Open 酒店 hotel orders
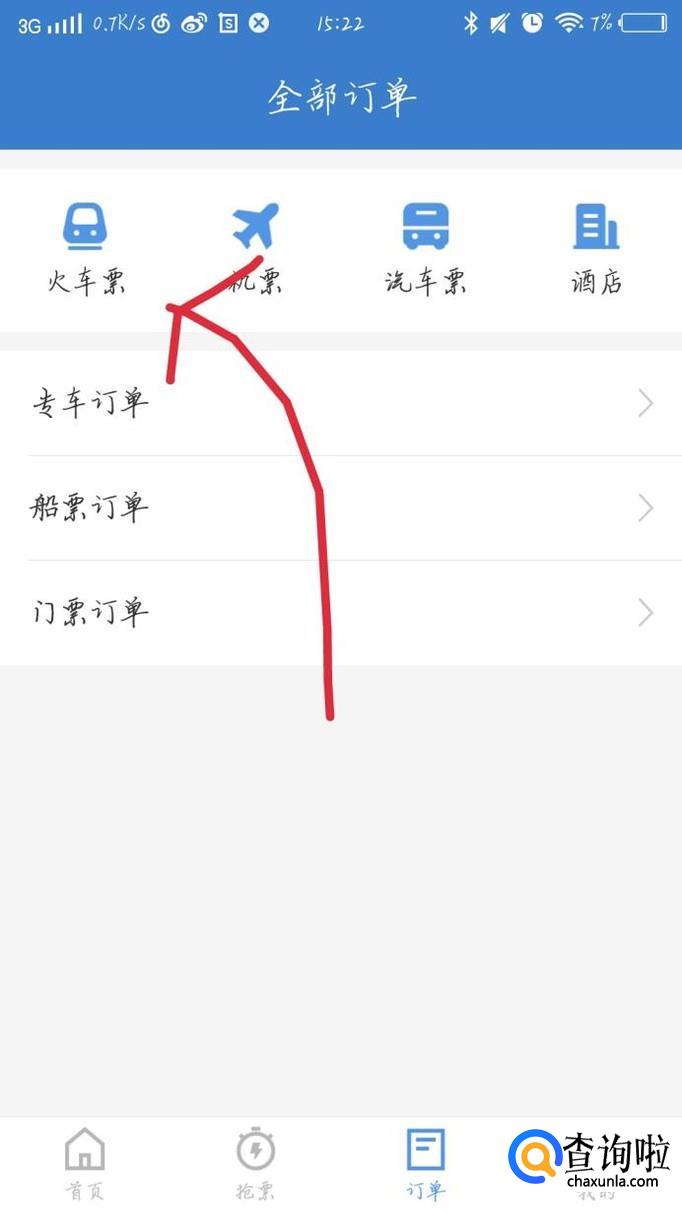This screenshot has height=1212, width=682. coord(596,249)
